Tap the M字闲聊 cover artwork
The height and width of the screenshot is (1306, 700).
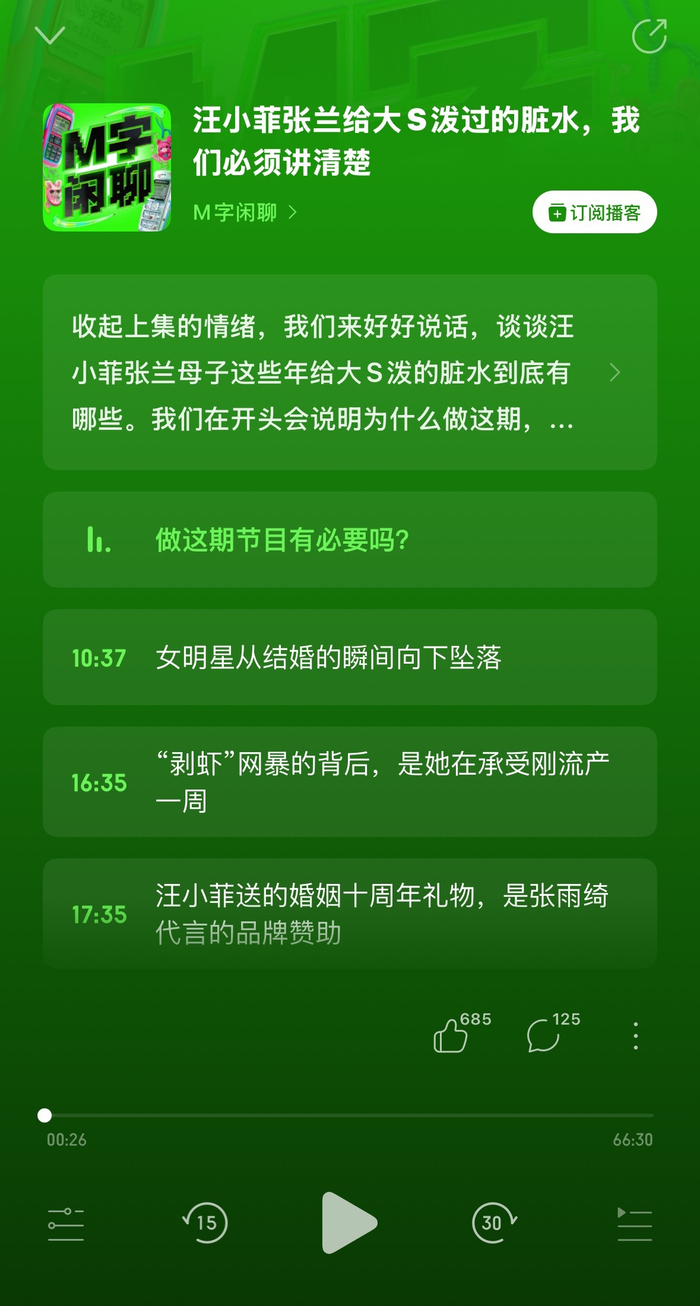click(104, 167)
